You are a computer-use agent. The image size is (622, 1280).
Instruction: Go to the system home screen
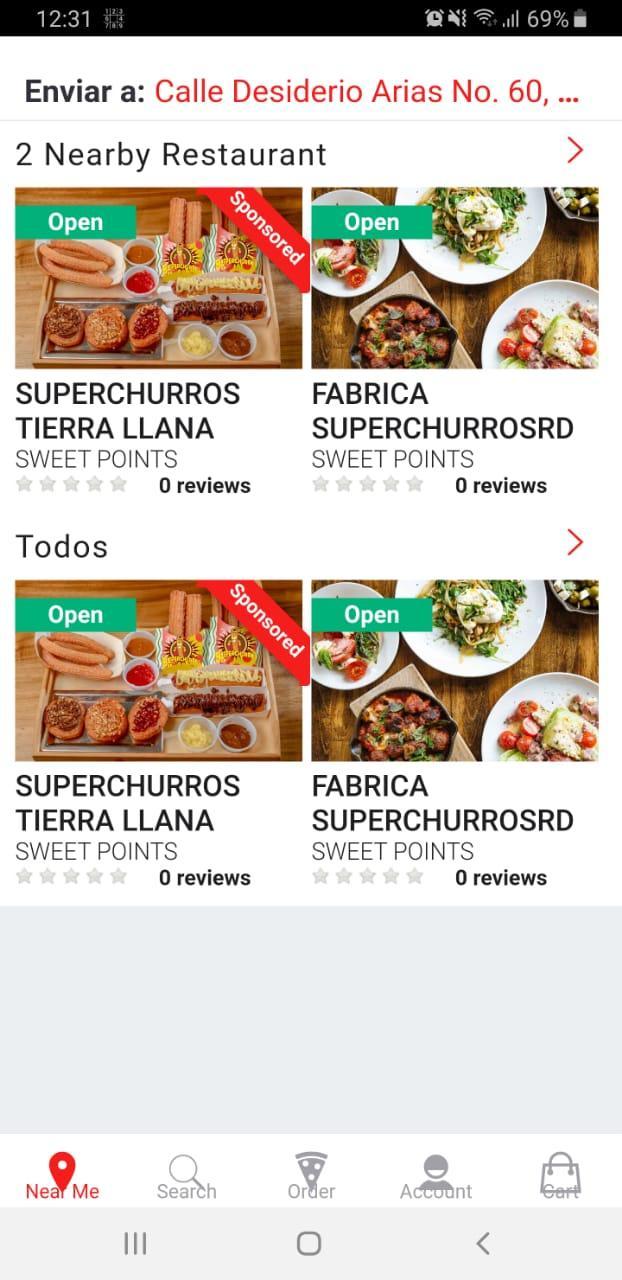pyautogui.click(x=309, y=1243)
